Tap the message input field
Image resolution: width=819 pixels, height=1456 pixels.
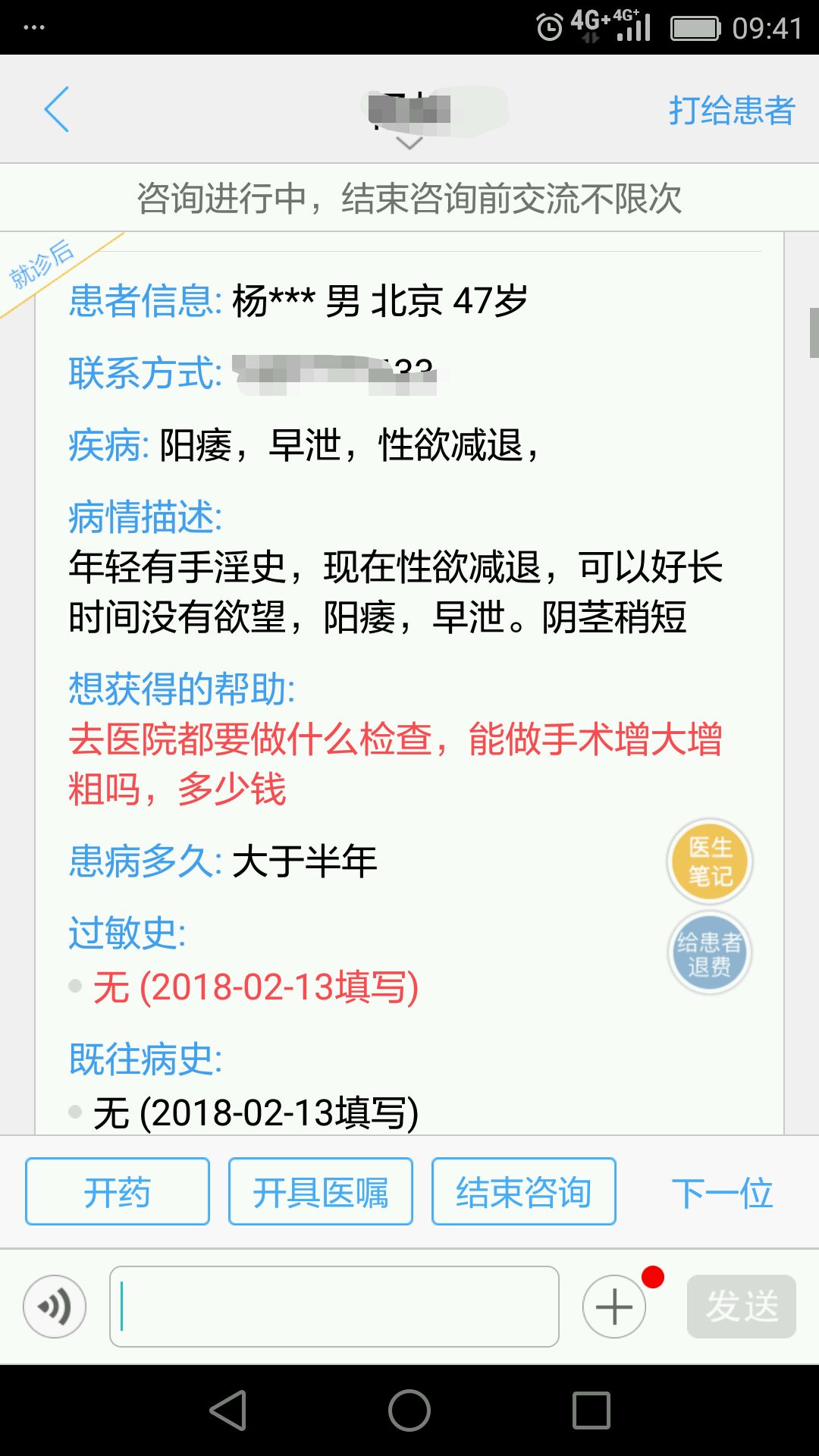pyautogui.click(x=334, y=1307)
